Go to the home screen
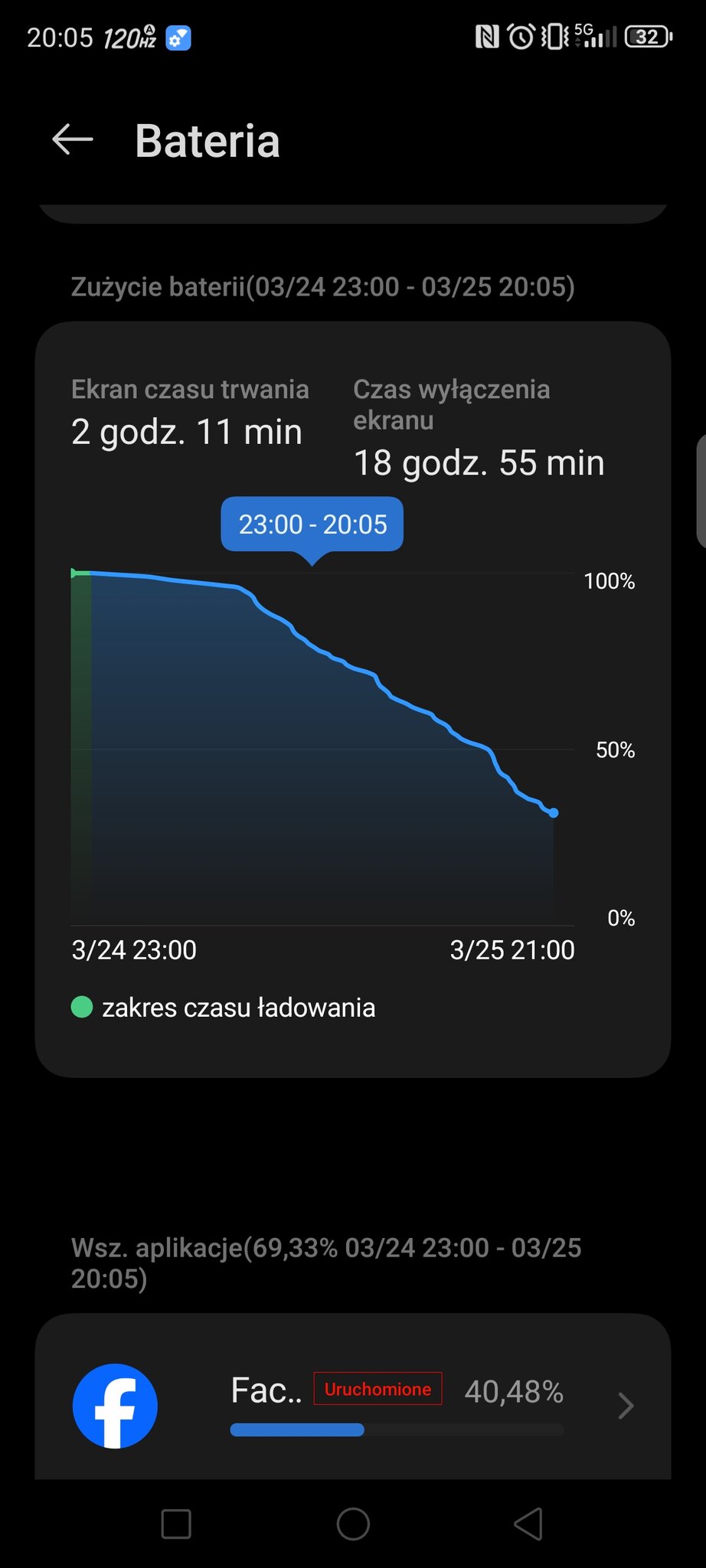 coord(353,1524)
